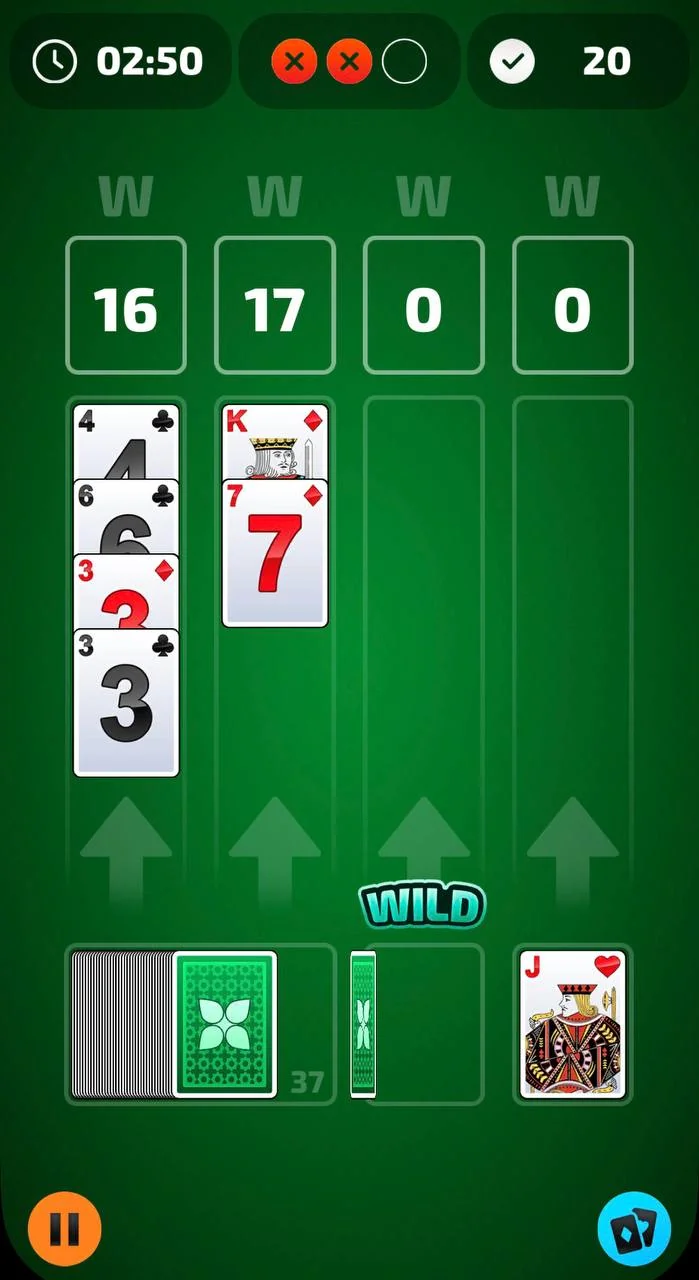Place card in the fourth empty column
The height and width of the screenshot is (1280, 699).
coord(572,640)
